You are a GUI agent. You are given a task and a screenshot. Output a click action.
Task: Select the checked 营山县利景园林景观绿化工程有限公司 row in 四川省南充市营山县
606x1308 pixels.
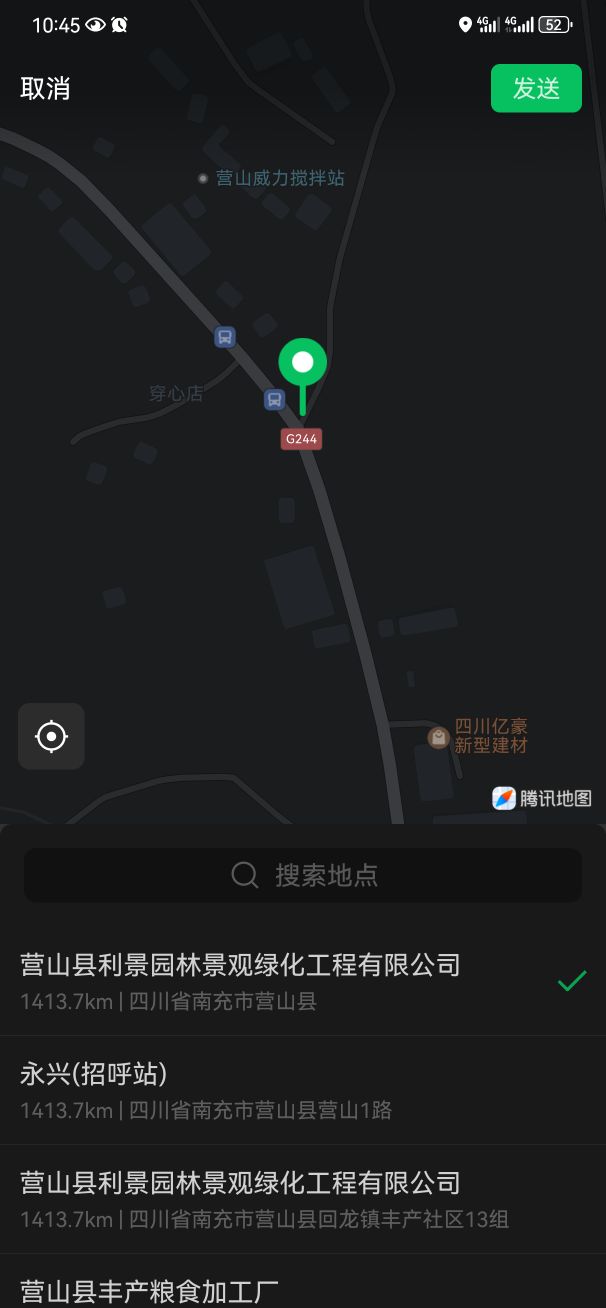pyautogui.click(x=303, y=981)
